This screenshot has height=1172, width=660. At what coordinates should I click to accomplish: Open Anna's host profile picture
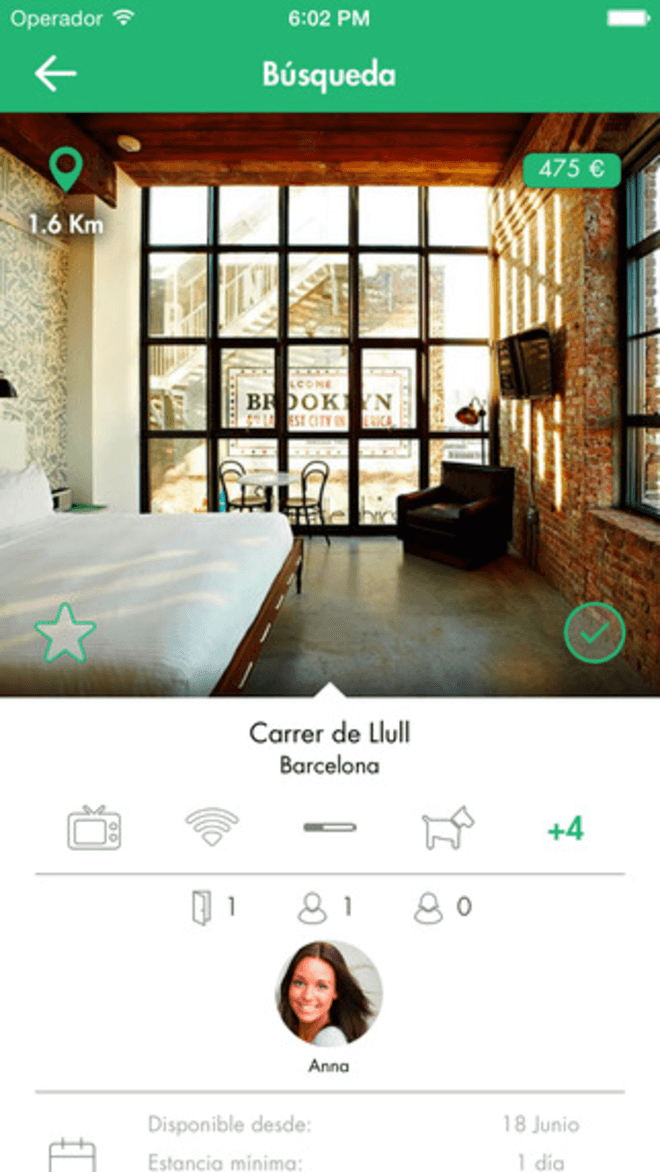pyautogui.click(x=329, y=993)
